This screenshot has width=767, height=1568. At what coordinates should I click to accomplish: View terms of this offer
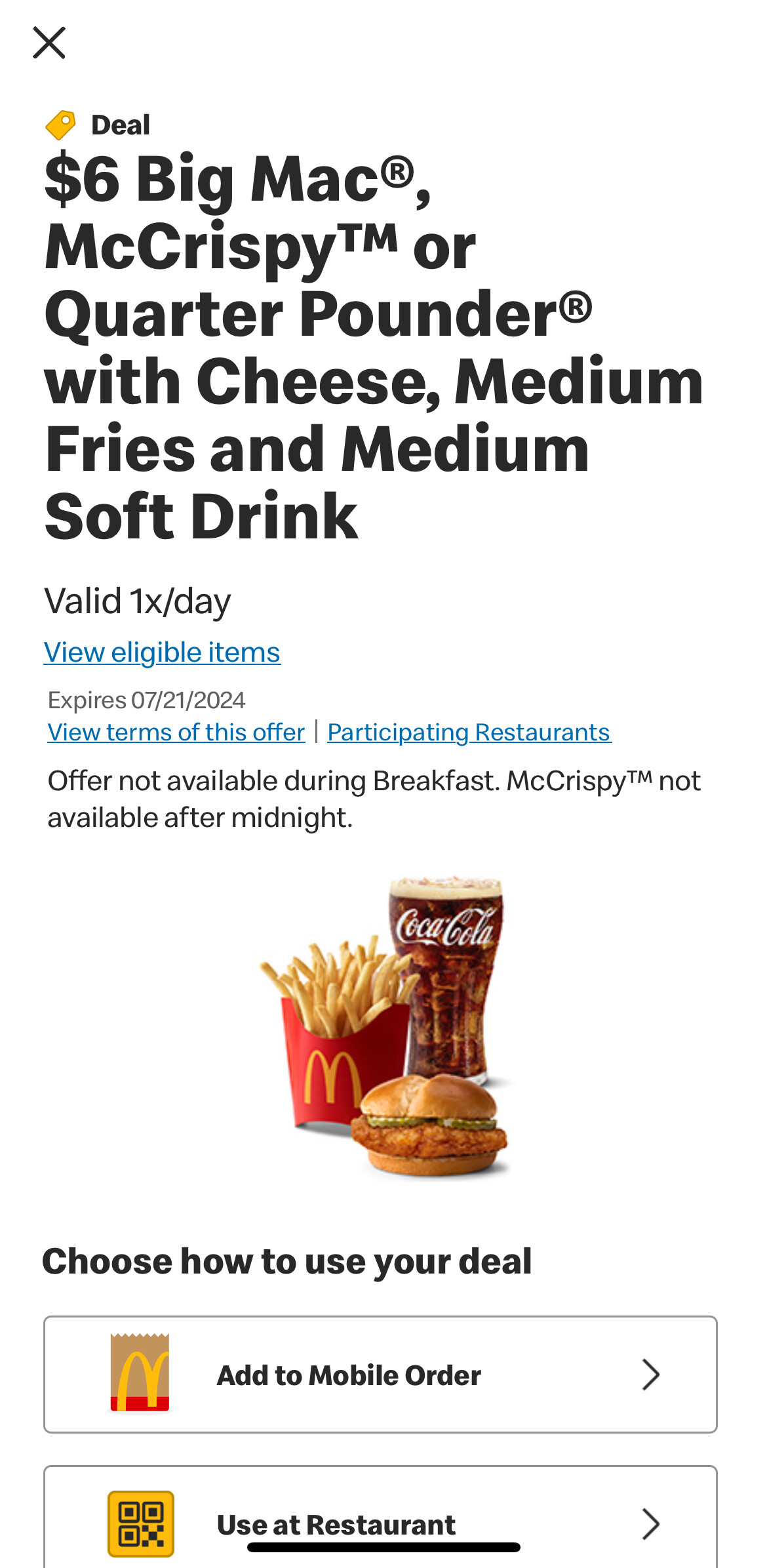(x=176, y=733)
